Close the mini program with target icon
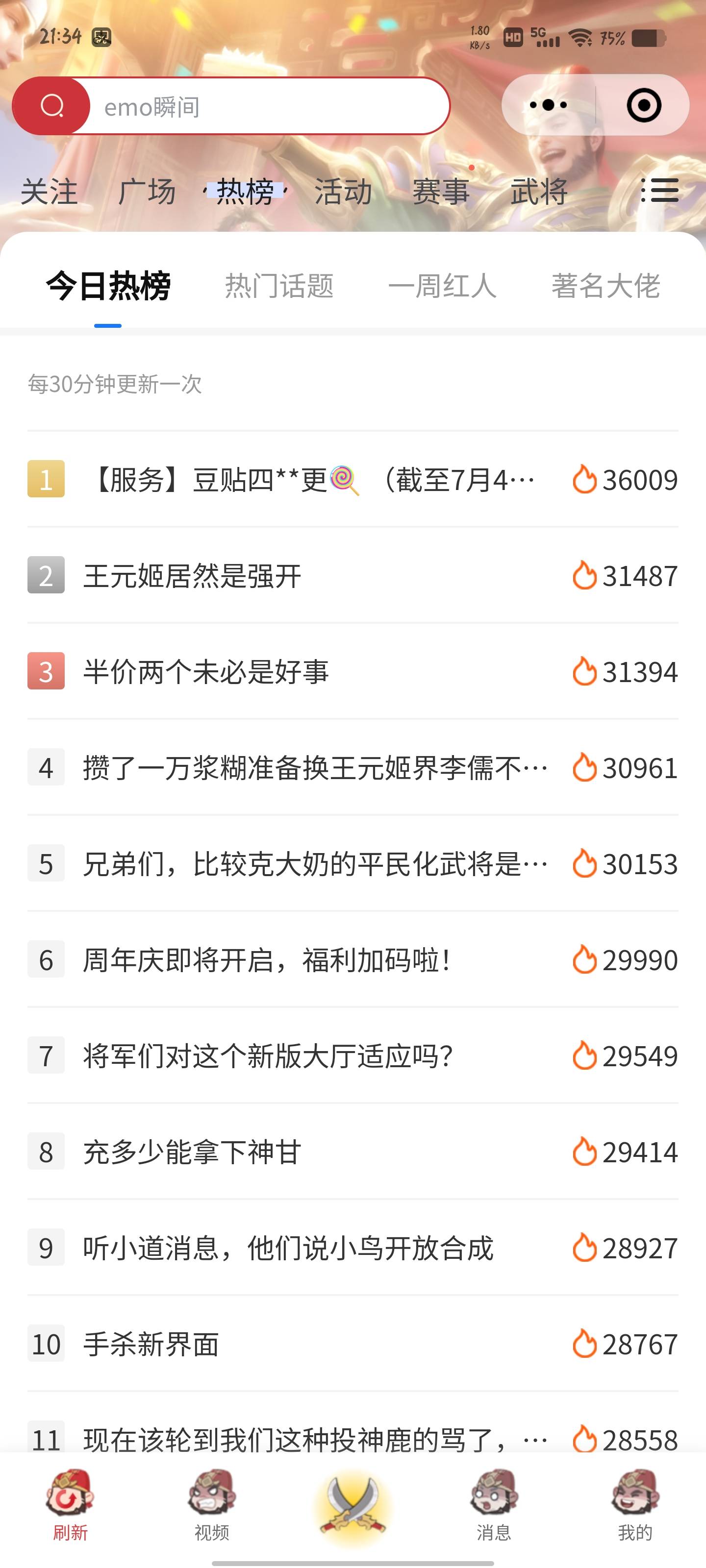706x1568 pixels. (643, 105)
